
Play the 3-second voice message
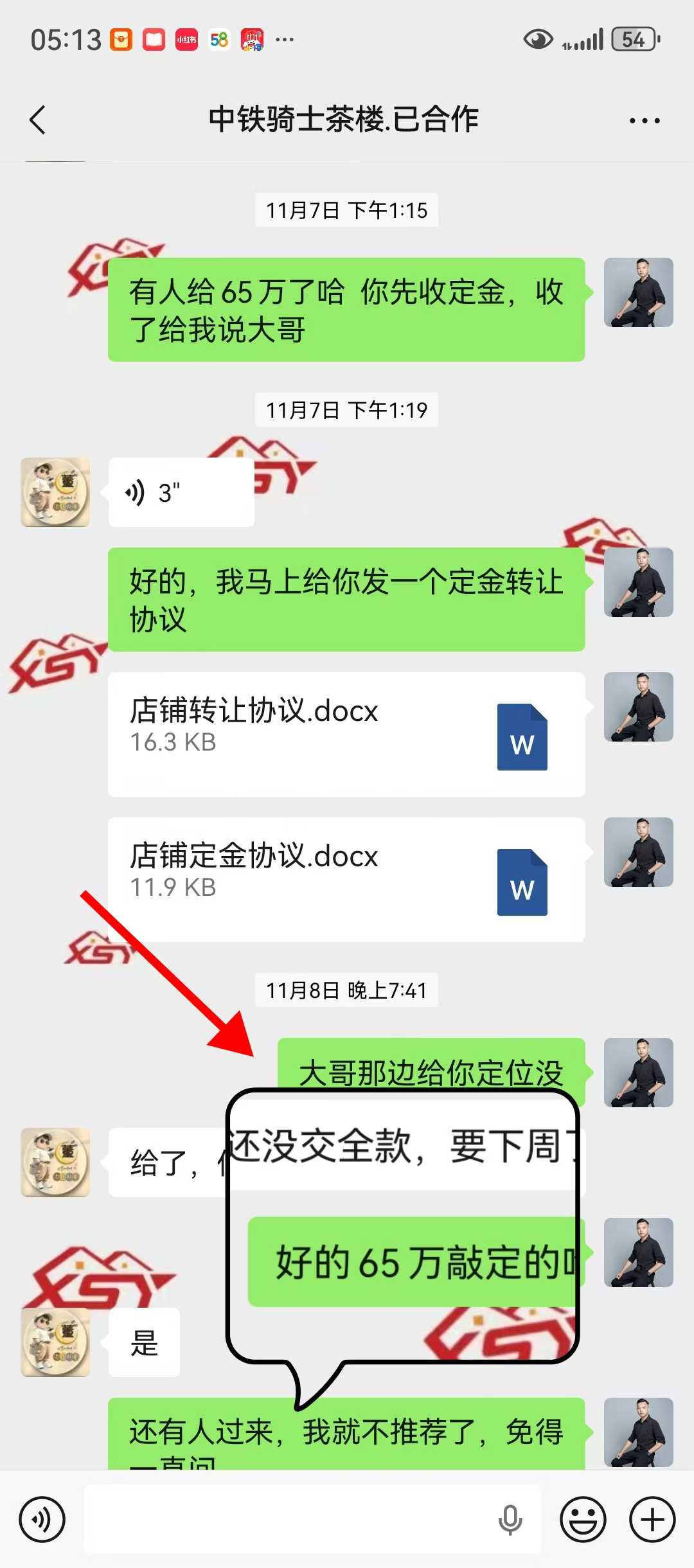coord(181,493)
